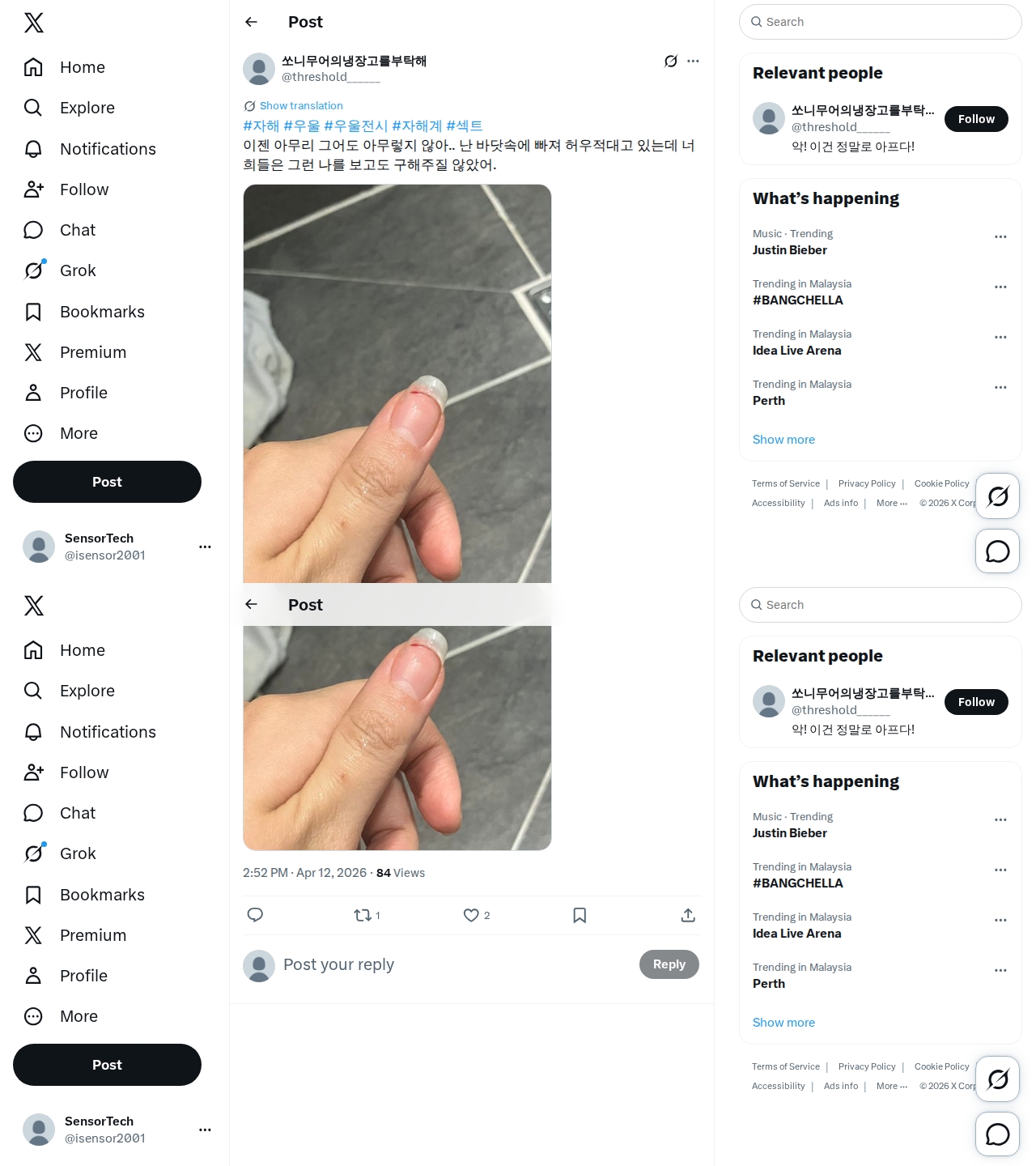Open the author's profile via @threshold header
Screen dimensions: 1036x1166
pos(330,77)
